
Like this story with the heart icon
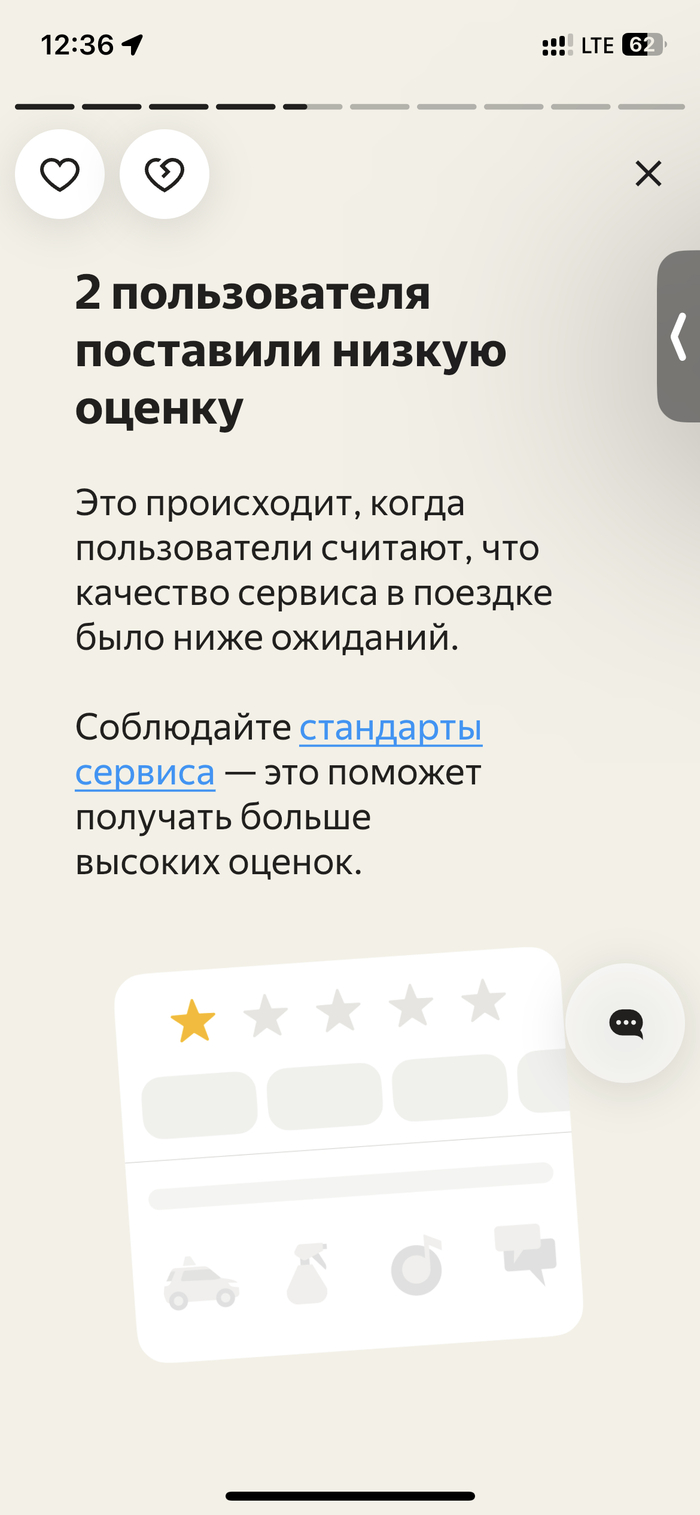(59, 175)
